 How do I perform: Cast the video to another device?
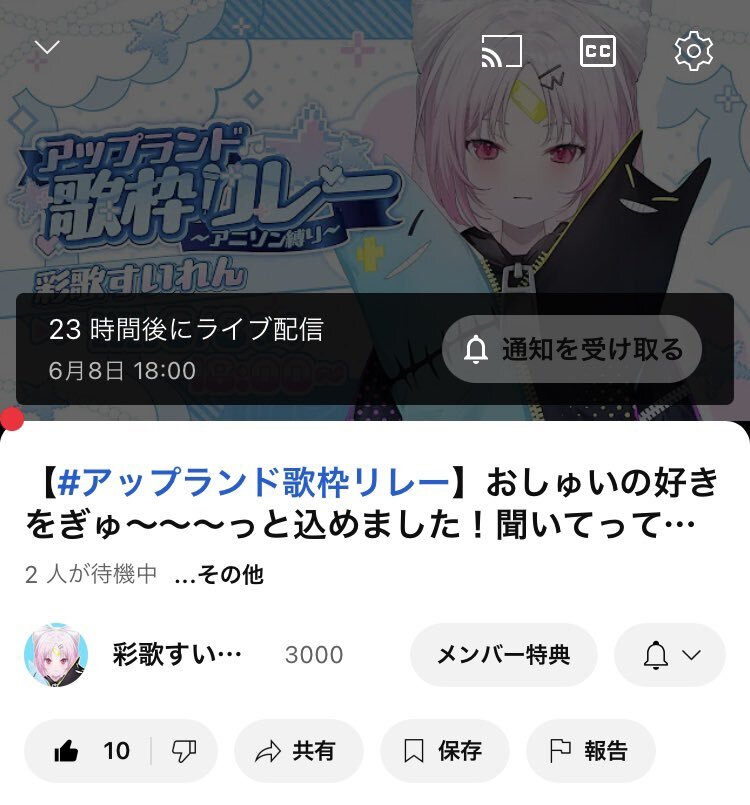[x=502, y=50]
